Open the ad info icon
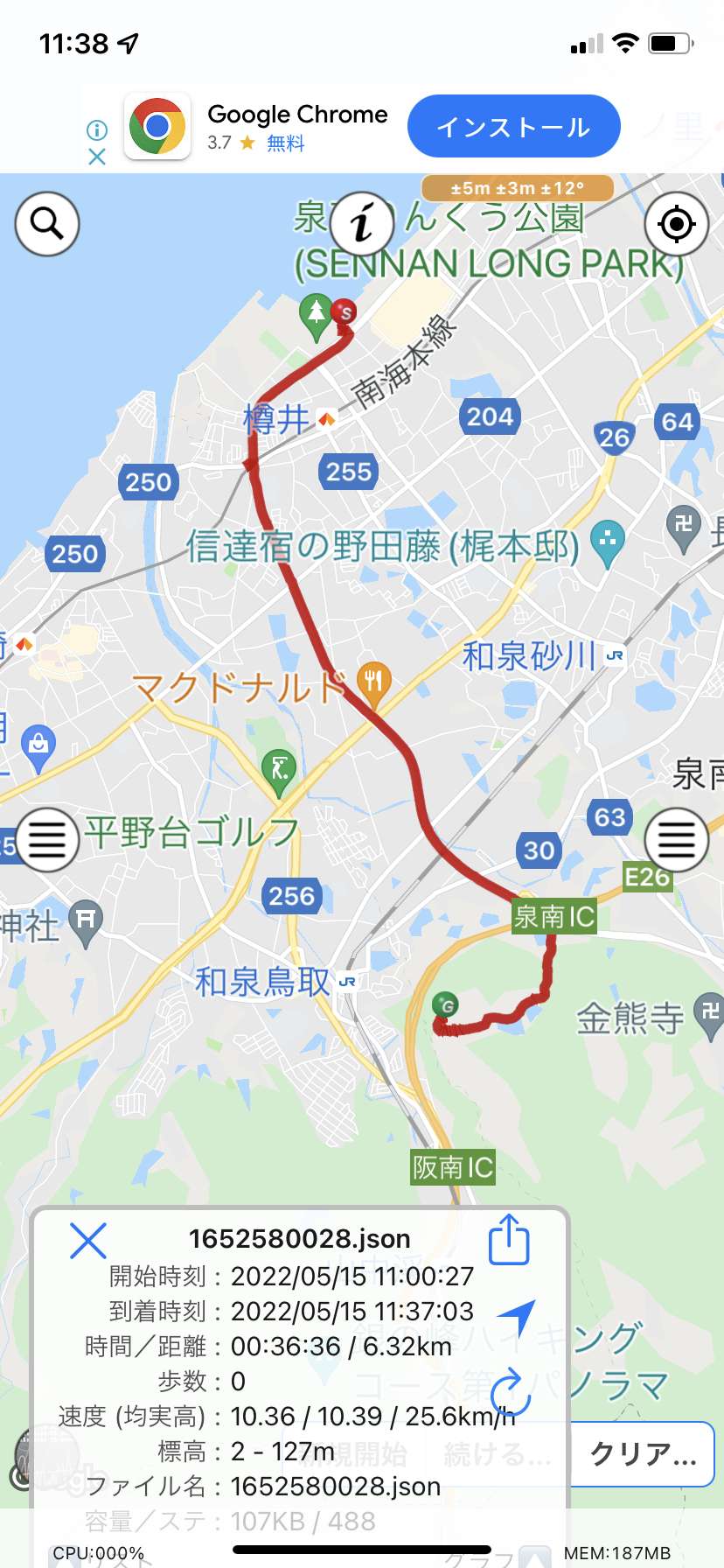Screen dimensions: 724x1568 click(x=97, y=130)
